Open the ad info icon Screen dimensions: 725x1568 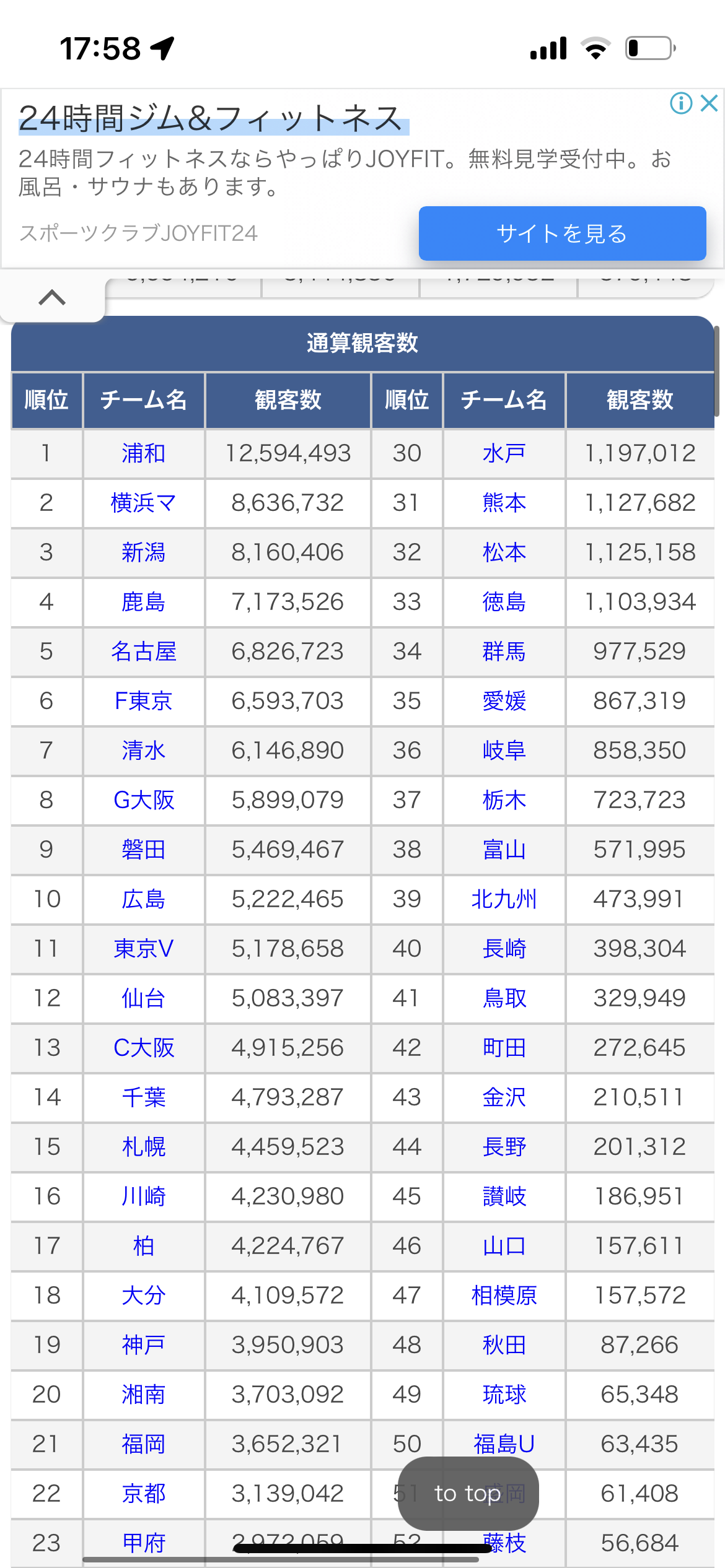click(x=681, y=103)
